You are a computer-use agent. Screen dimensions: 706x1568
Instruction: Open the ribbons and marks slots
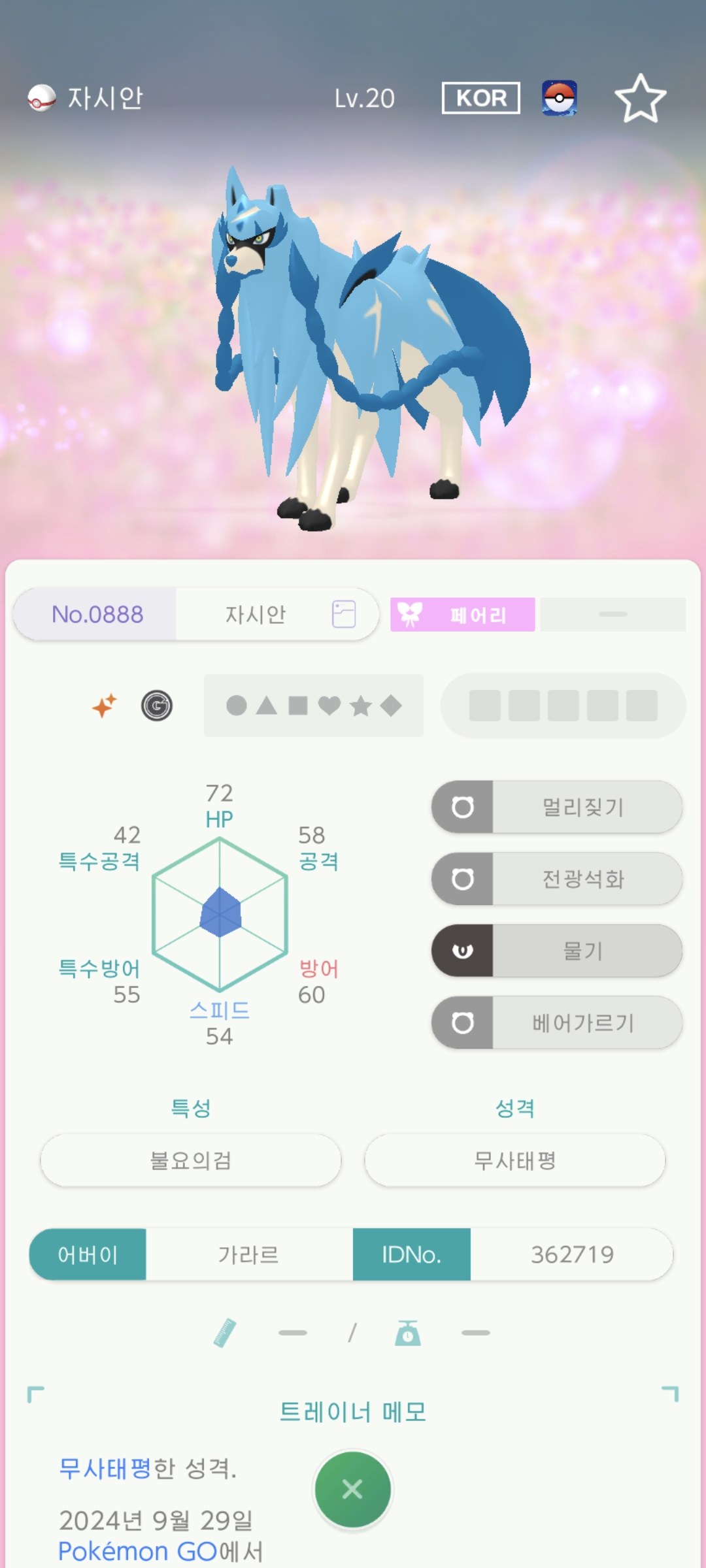click(563, 706)
